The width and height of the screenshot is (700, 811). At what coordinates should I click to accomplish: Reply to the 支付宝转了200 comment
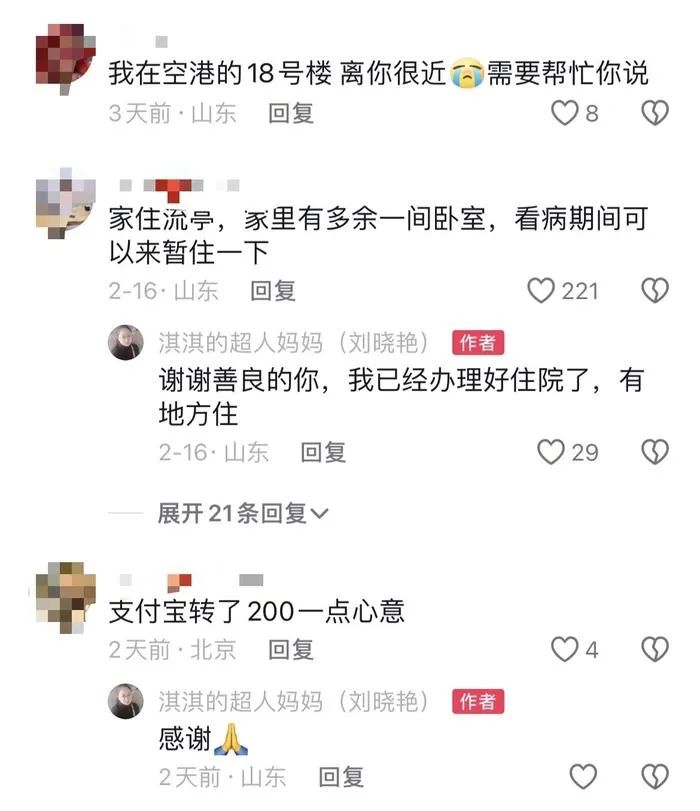(291, 650)
